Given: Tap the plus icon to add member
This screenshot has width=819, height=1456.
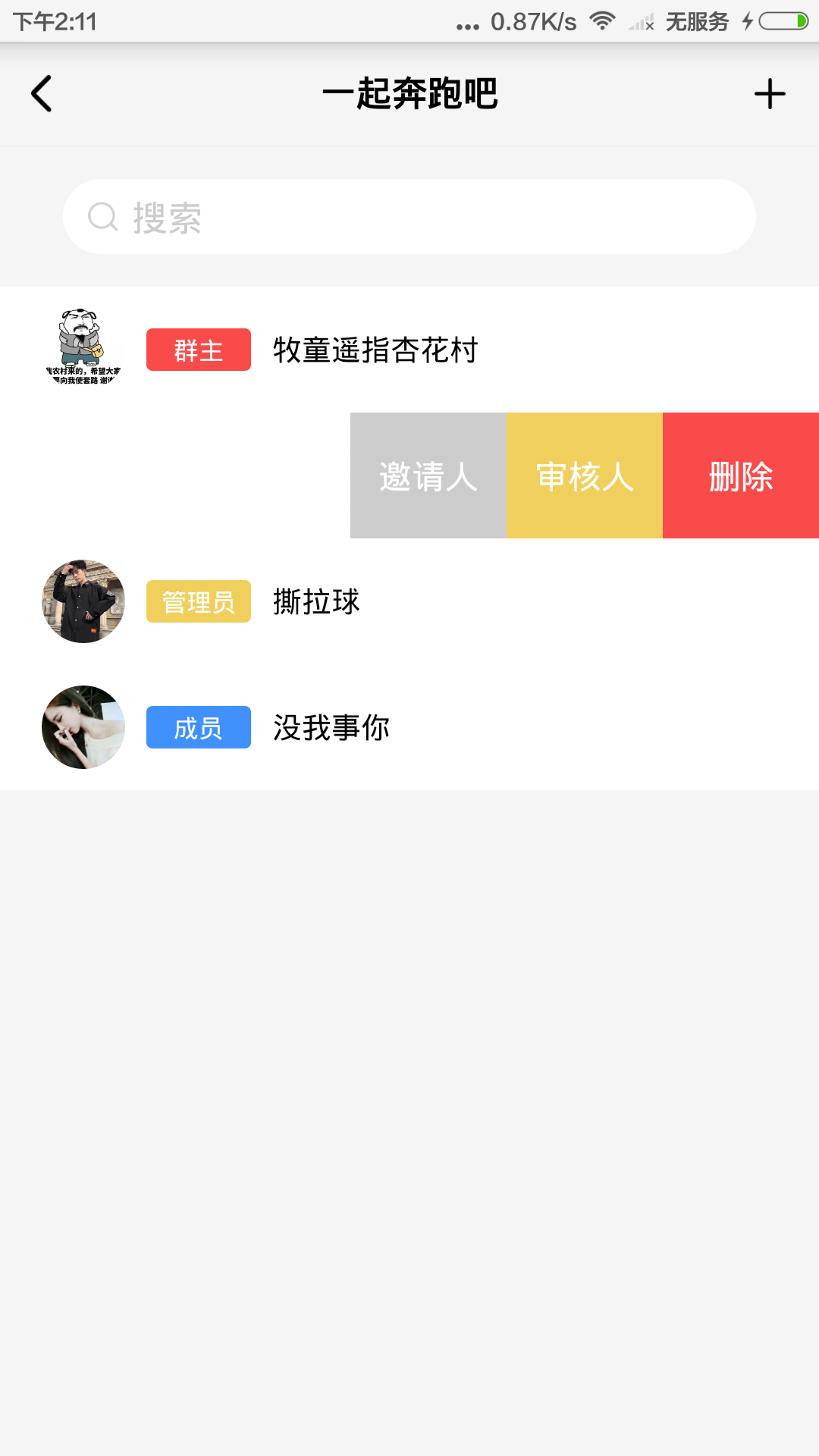Looking at the screenshot, I should [769, 94].
